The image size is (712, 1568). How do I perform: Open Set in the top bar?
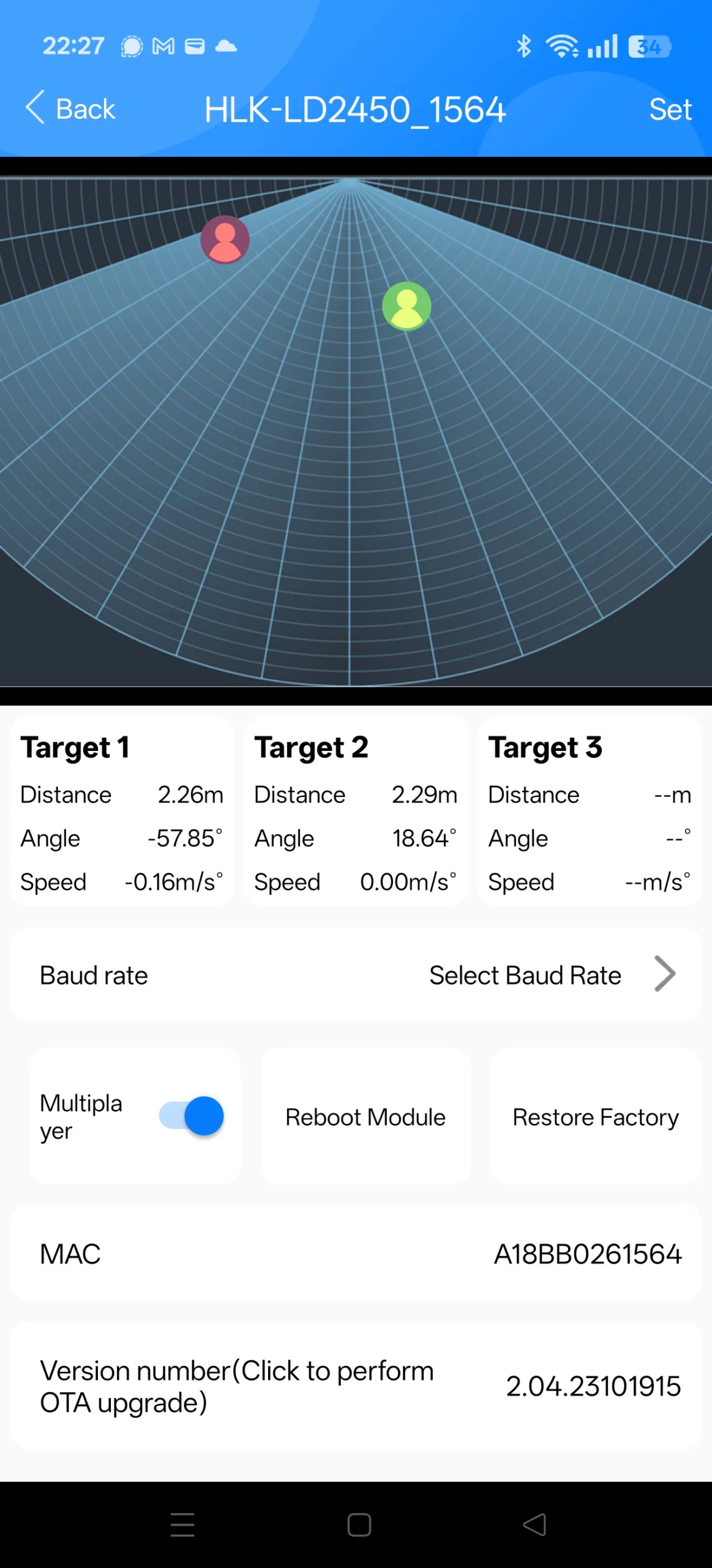tap(670, 110)
